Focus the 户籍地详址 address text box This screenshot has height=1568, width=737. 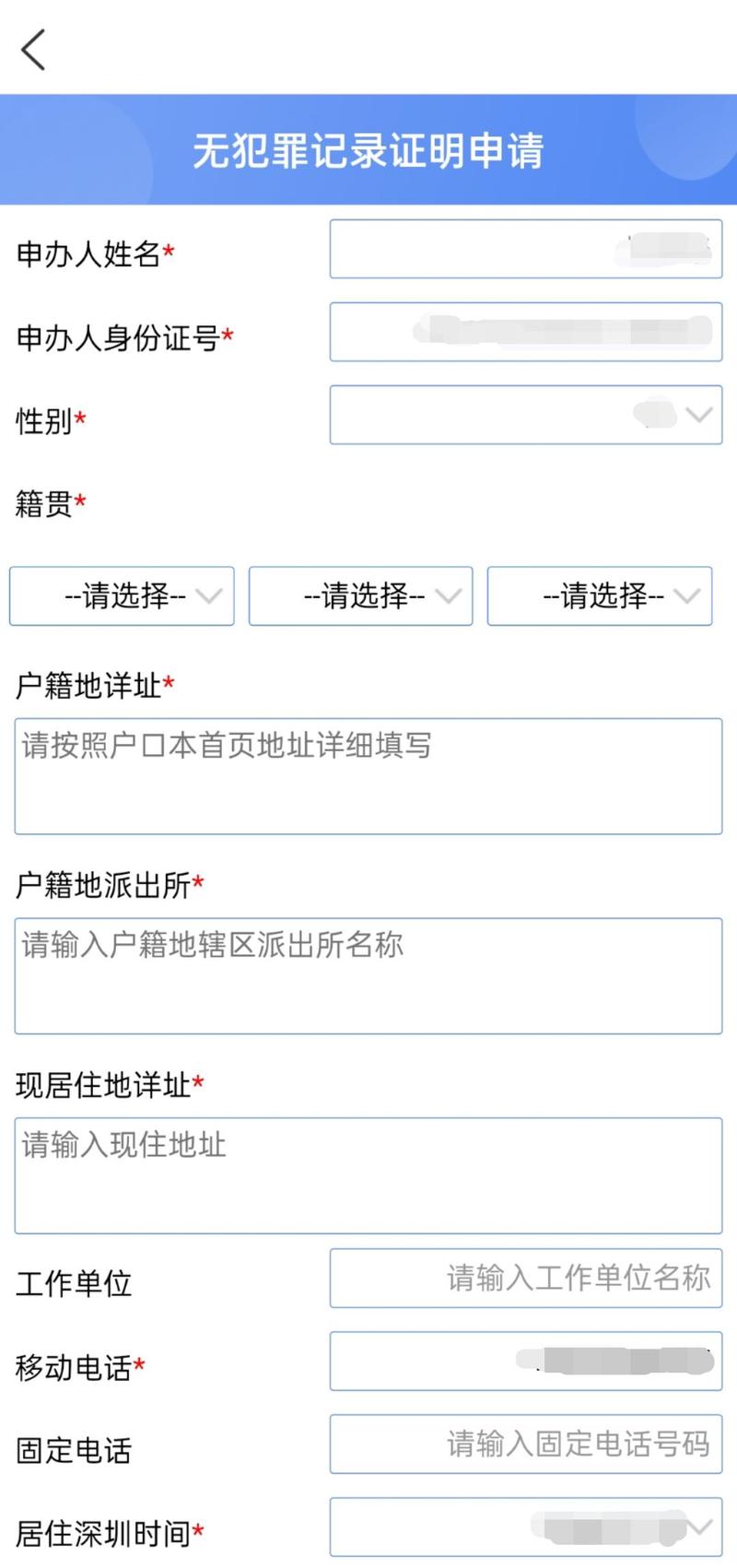368,776
